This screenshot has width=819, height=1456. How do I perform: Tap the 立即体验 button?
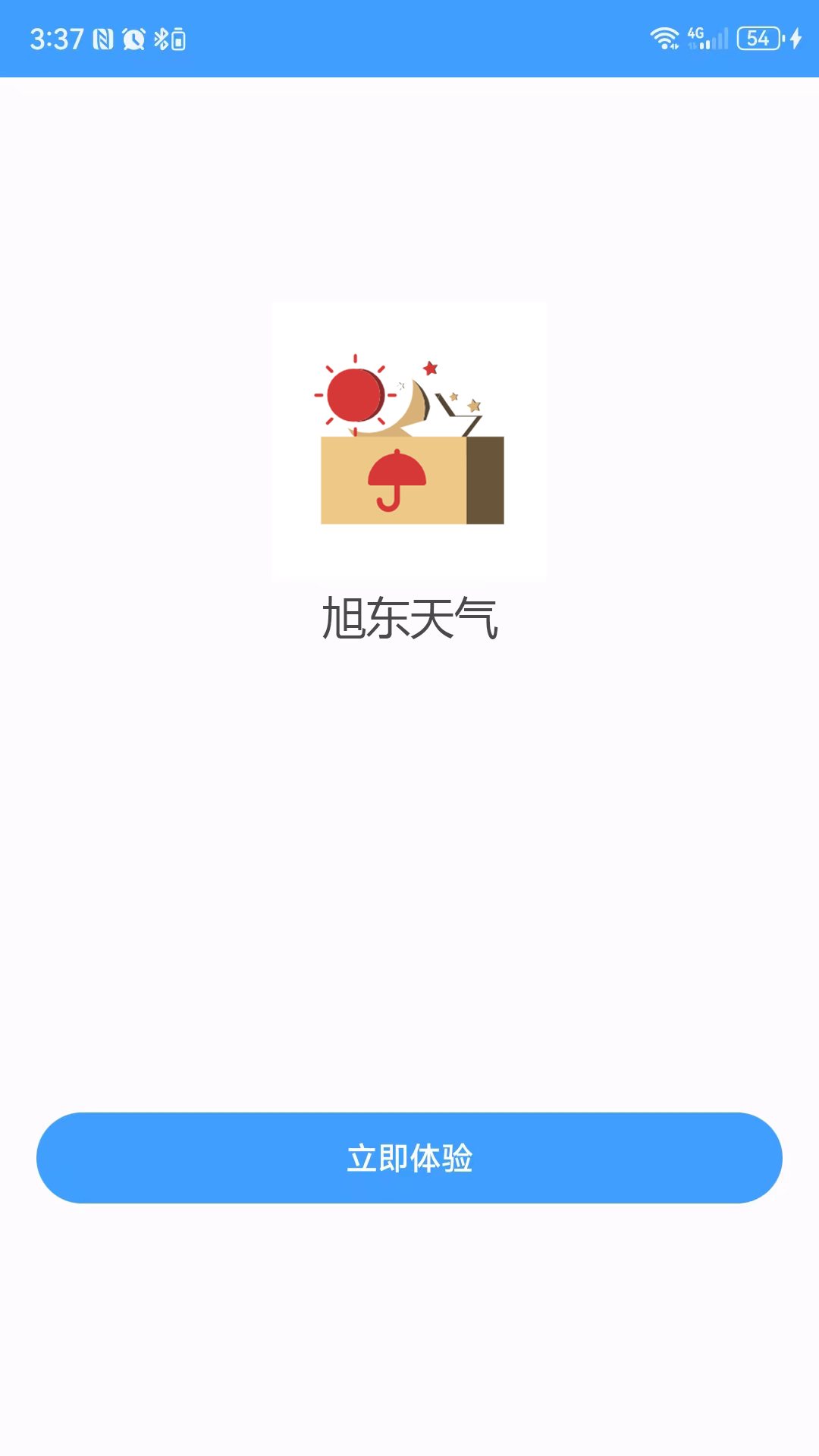coord(409,1158)
